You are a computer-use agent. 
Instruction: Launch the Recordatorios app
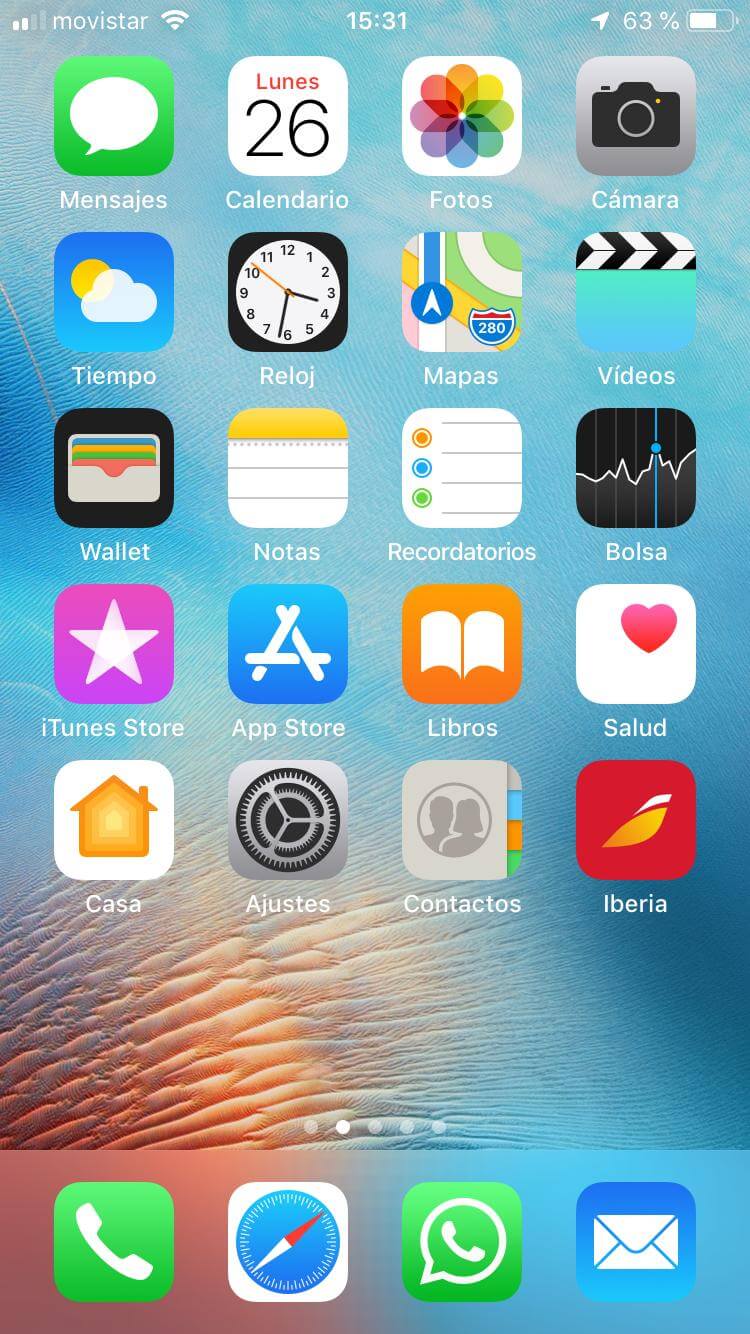click(x=462, y=468)
